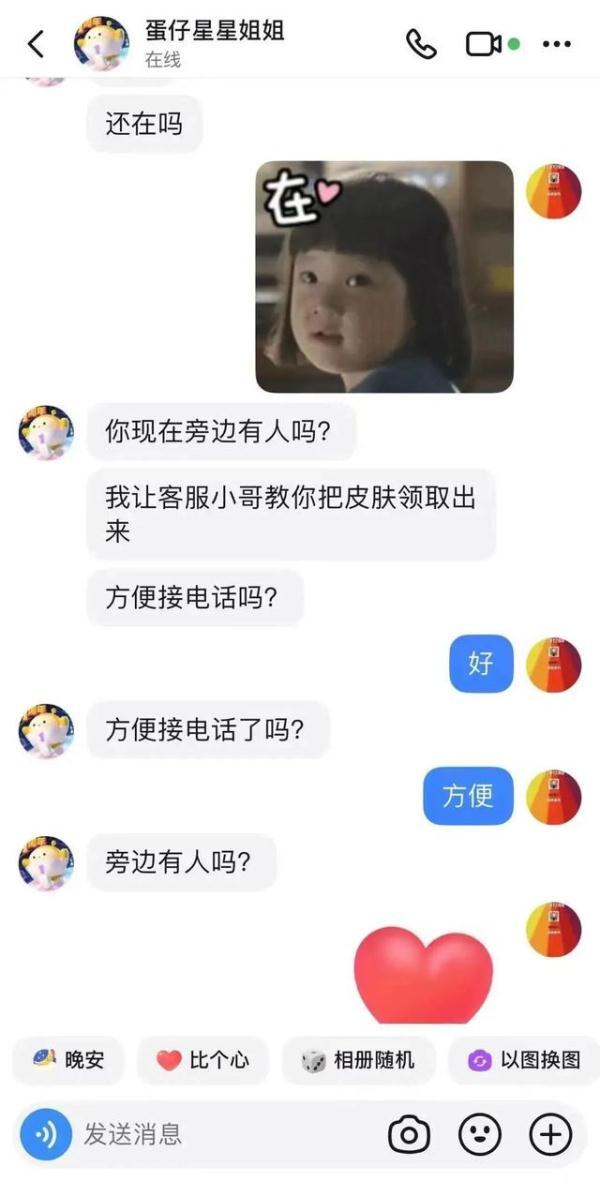Open the camera from the input bar

click(409, 1134)
